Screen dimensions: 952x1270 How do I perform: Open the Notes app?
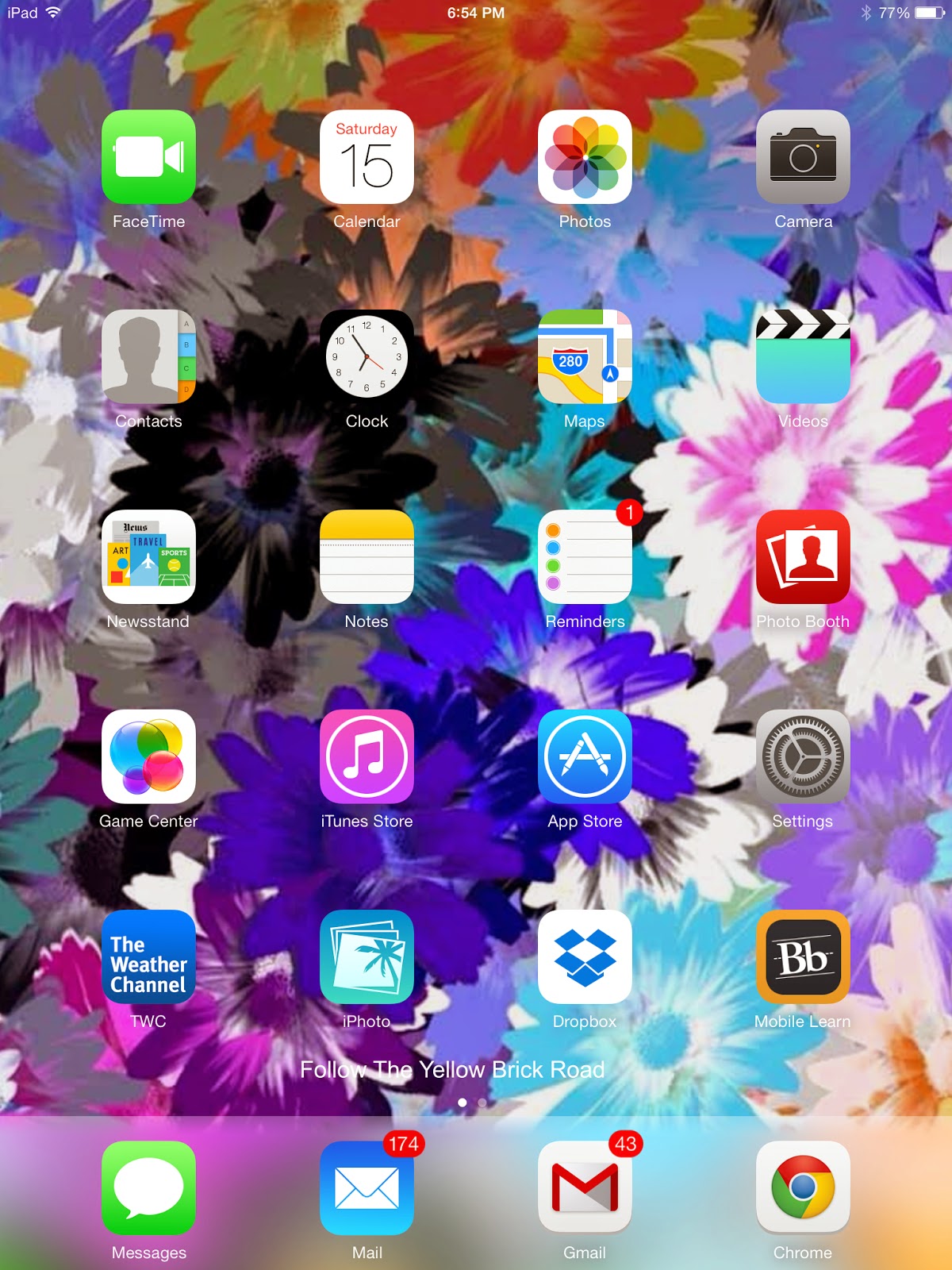pyautogui.click(x=367, y=557)
